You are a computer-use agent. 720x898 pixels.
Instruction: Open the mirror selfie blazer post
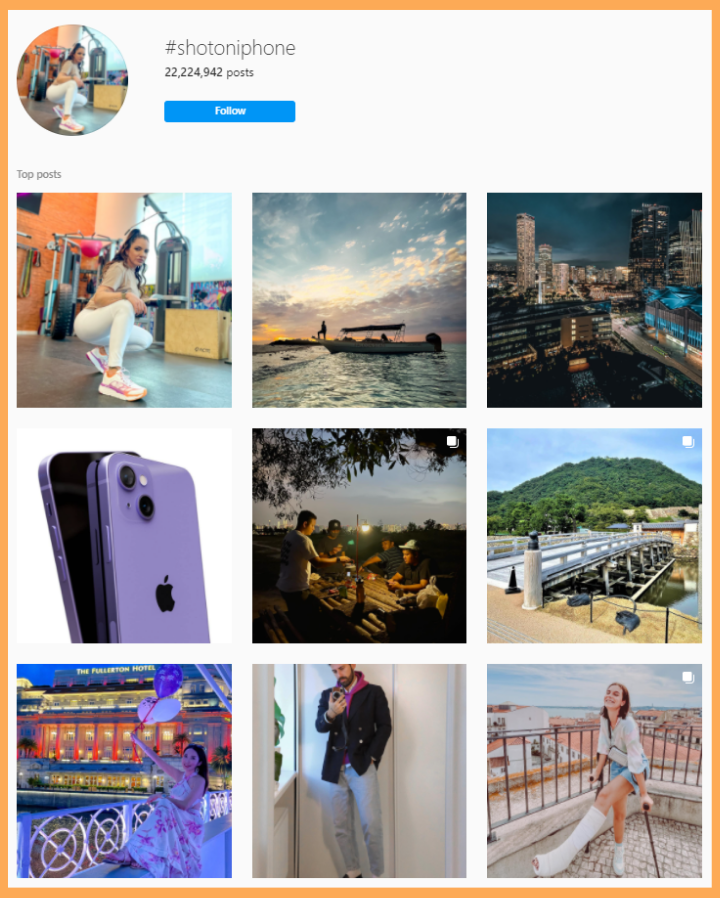359,771
